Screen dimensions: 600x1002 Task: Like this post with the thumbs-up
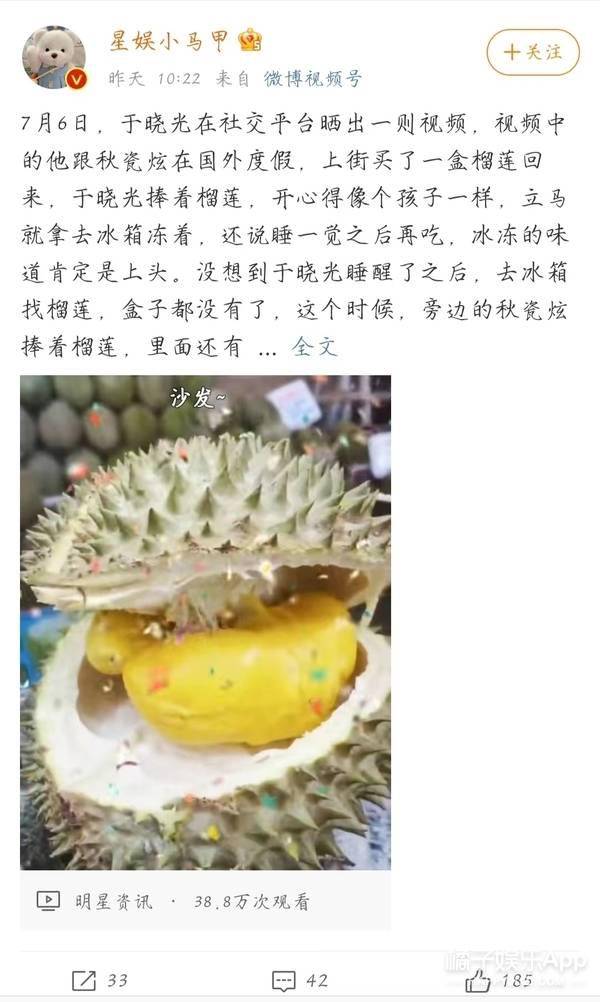[499, 980]
